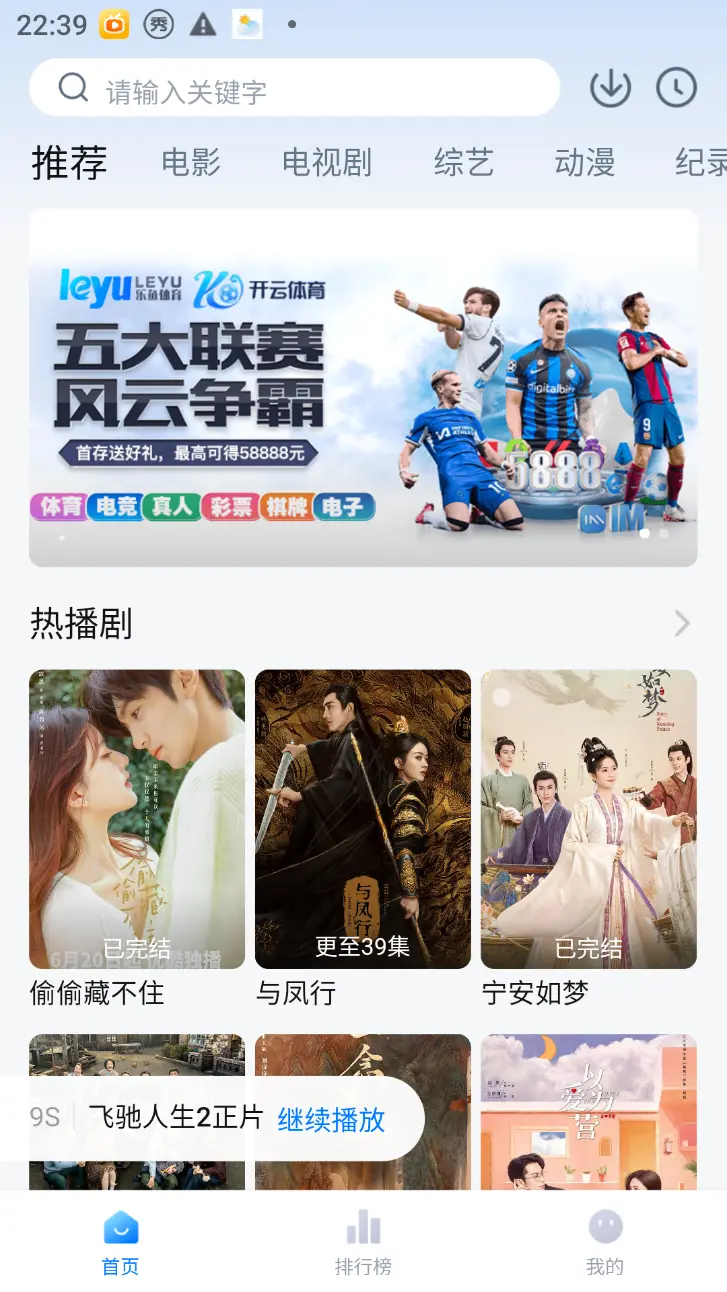Open watch history clock icon

[676, 89]
